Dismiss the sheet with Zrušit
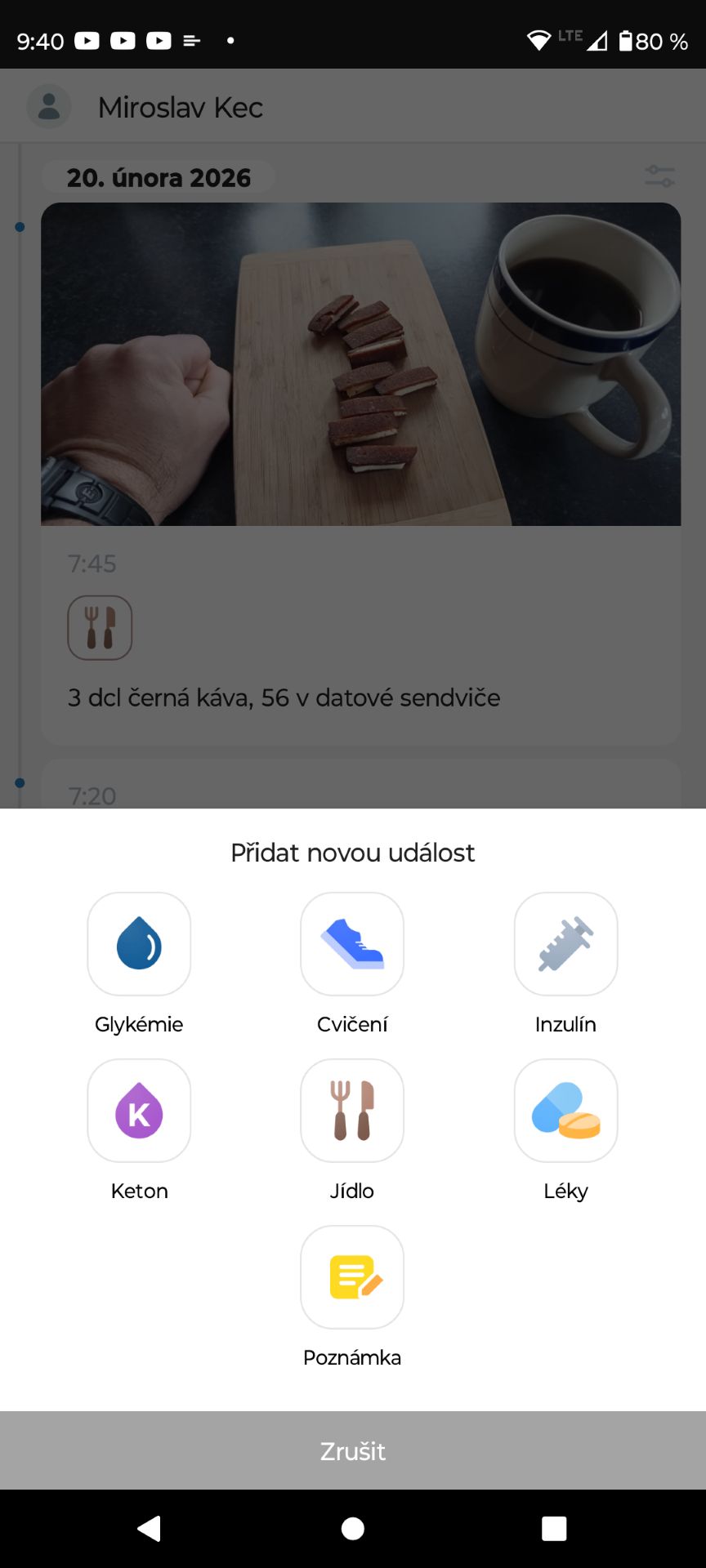The image size is (706, 1568). click(x=353, y=1451)
